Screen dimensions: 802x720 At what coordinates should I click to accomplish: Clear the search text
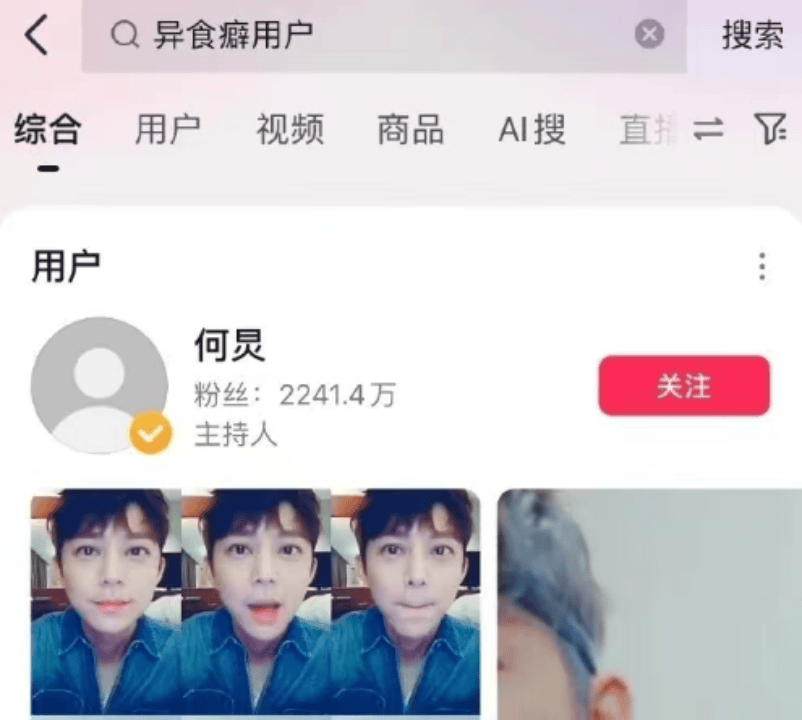click(650, 36)
